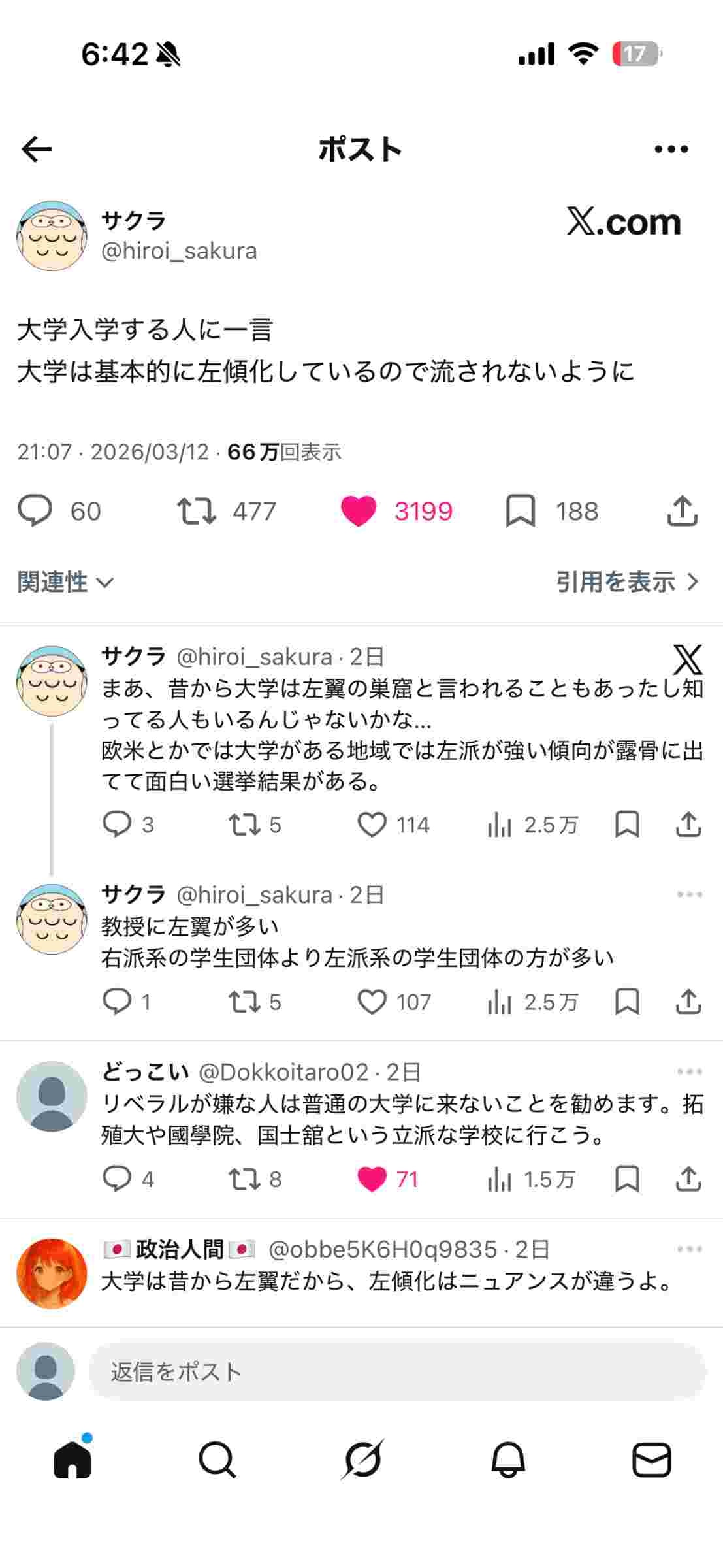Like the reply with 114 likes

tap(372, 825)
